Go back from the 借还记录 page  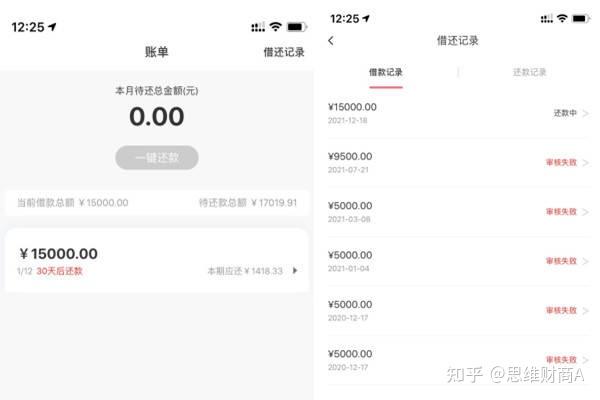tap(331, 41)
